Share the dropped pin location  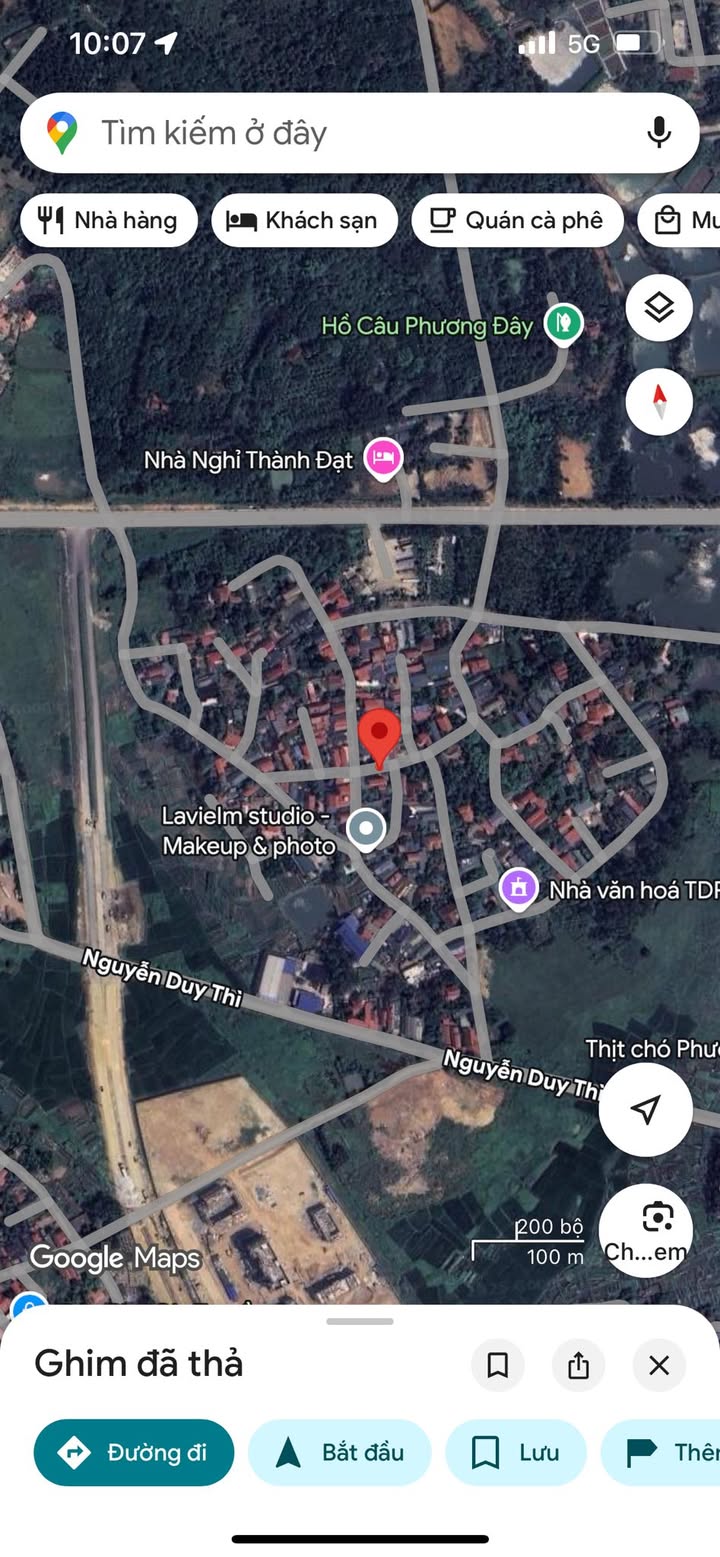(x=578, y=1365)
